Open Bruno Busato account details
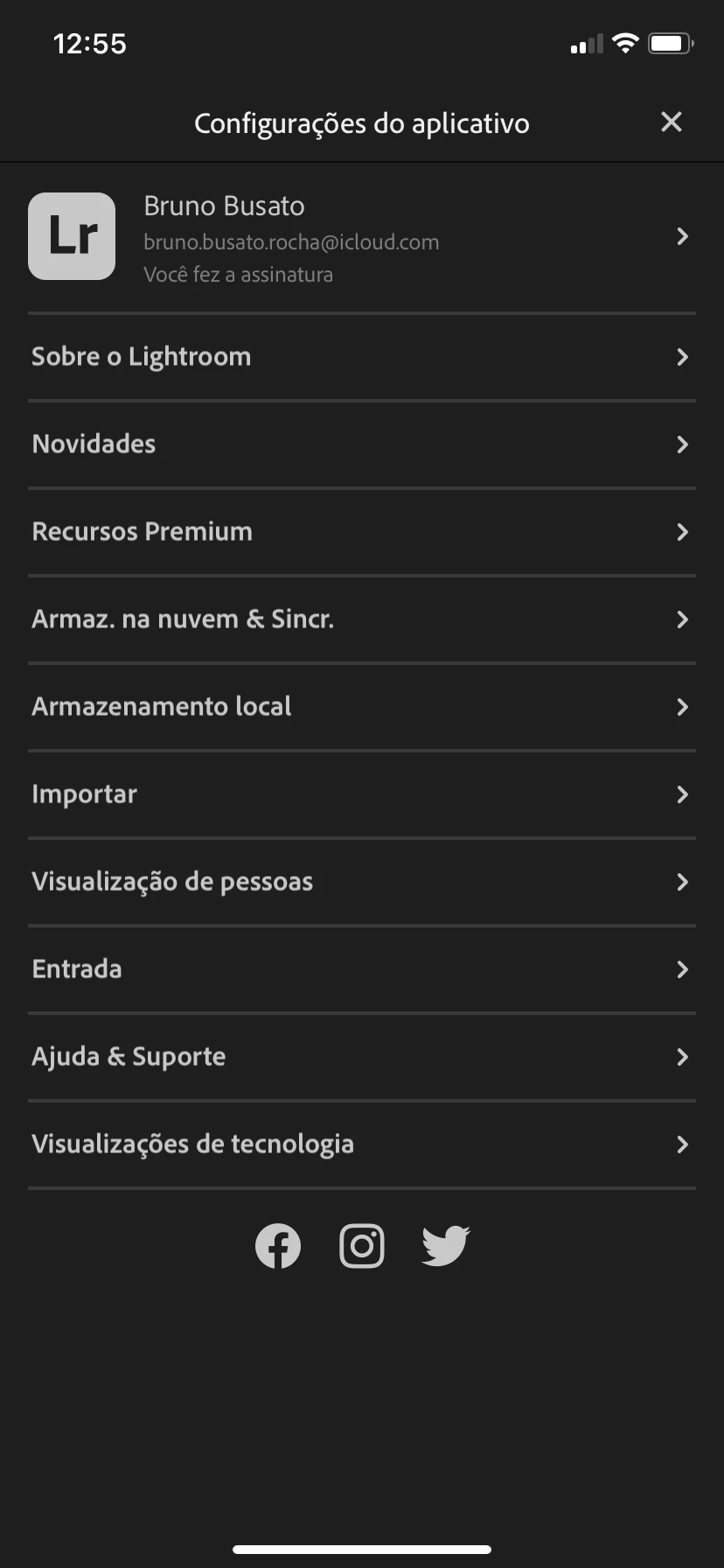Viewport: 724px width, 1568px height. [x=362, y=237]
